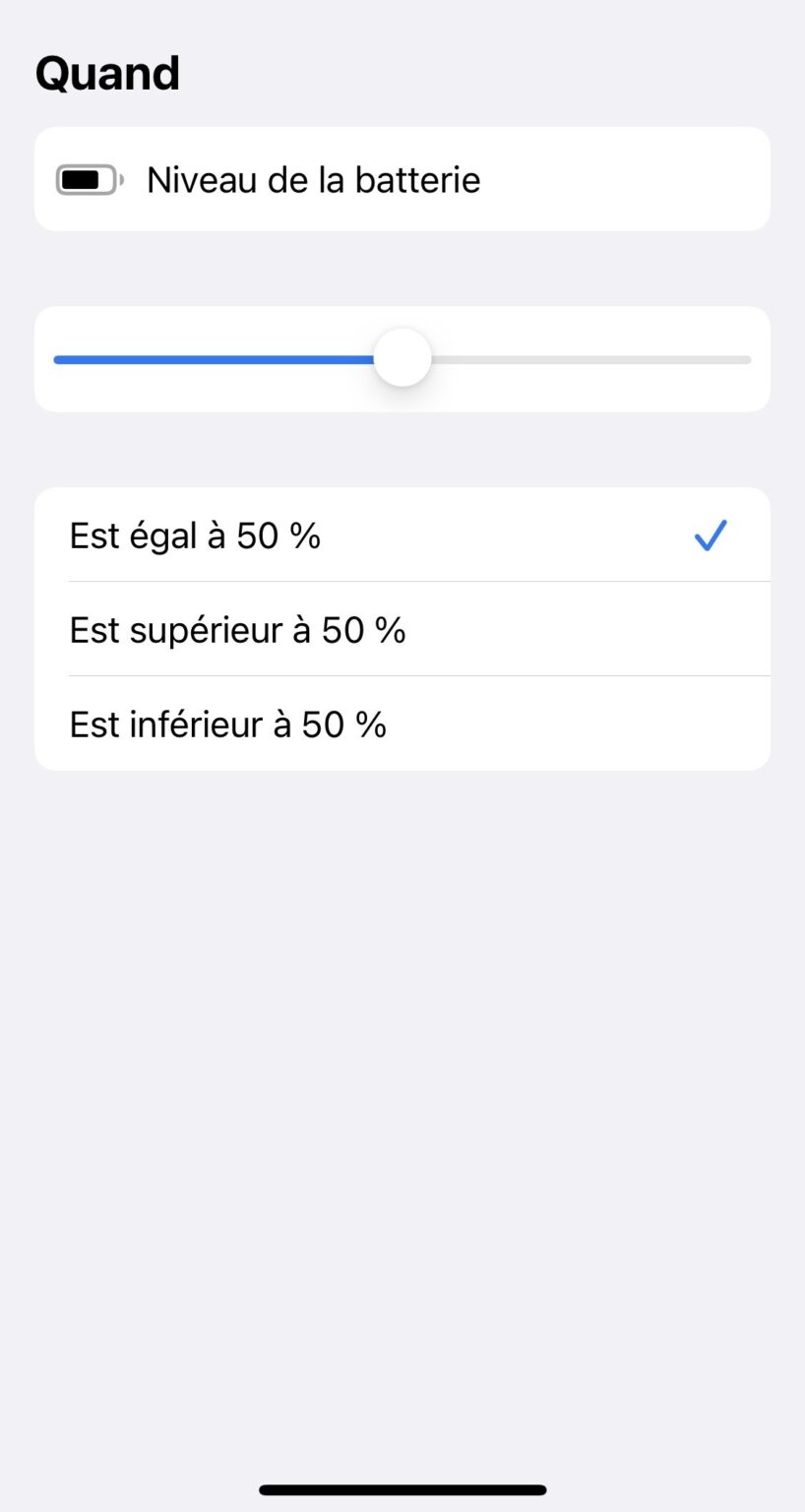Open the battery level condition options
This screenshot has height=1512, width=805.
click(x=402, y=179)
